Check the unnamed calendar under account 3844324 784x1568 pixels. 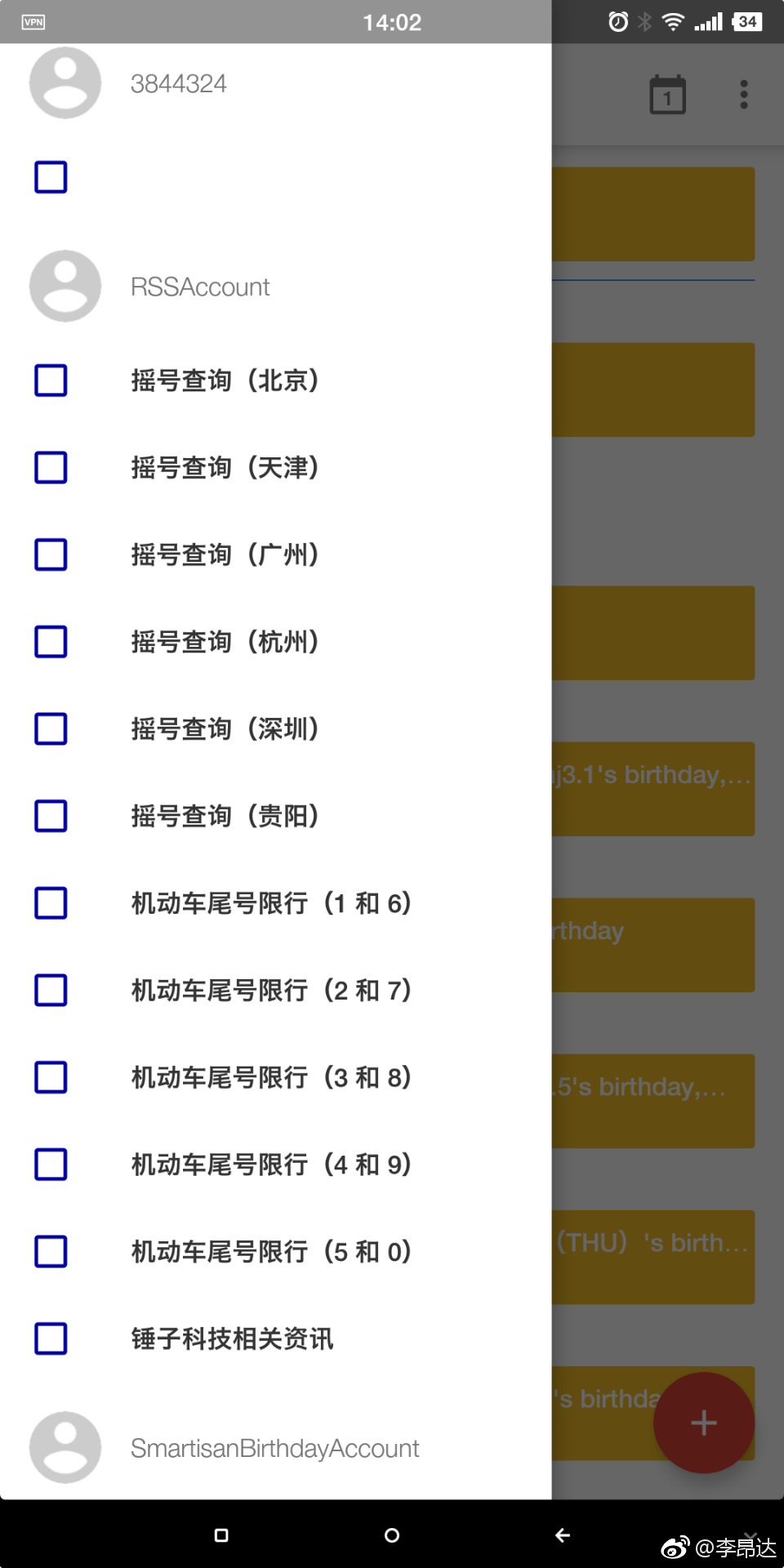pos(51,177)
